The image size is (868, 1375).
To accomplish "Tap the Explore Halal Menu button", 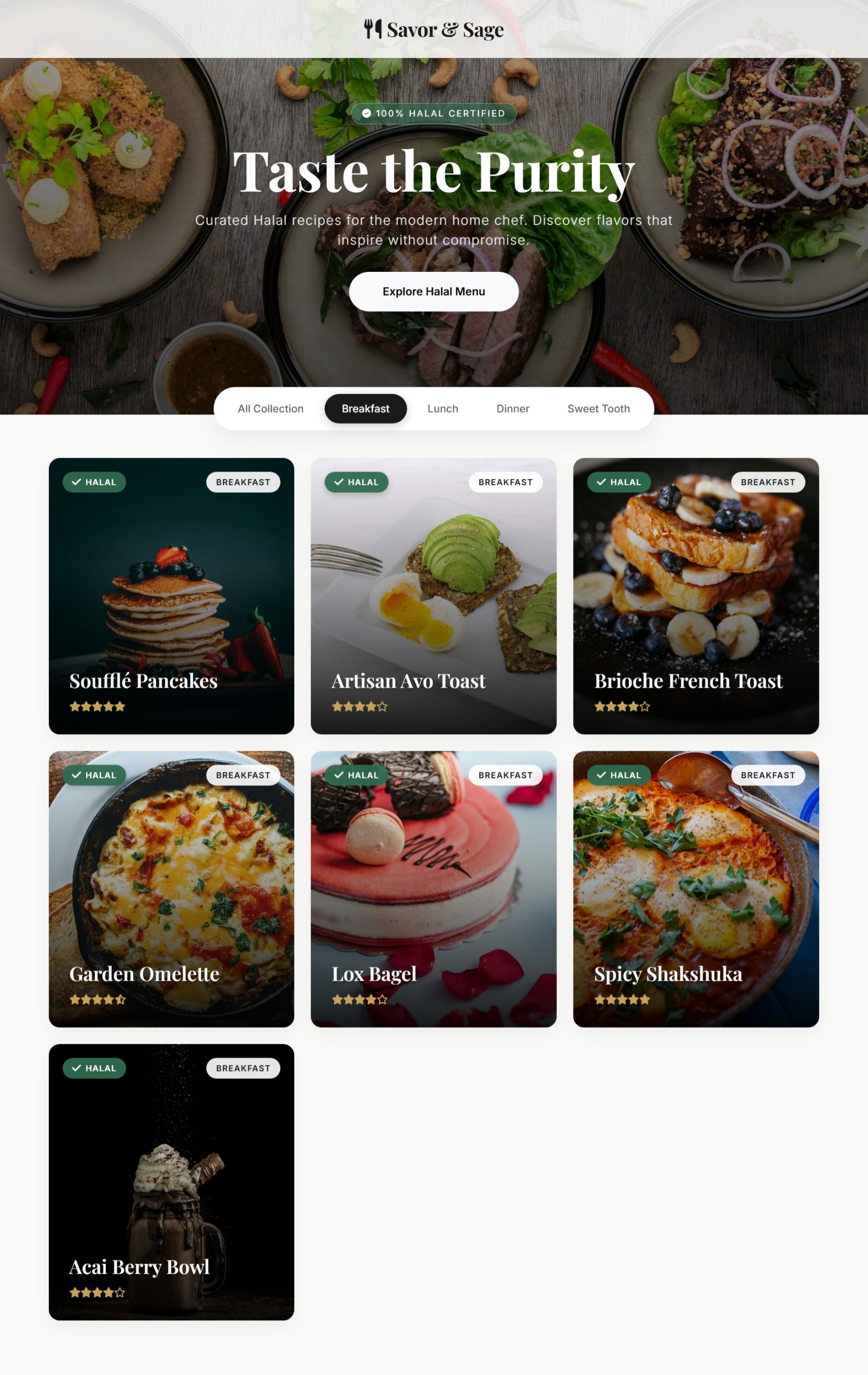I will point(433,291).
